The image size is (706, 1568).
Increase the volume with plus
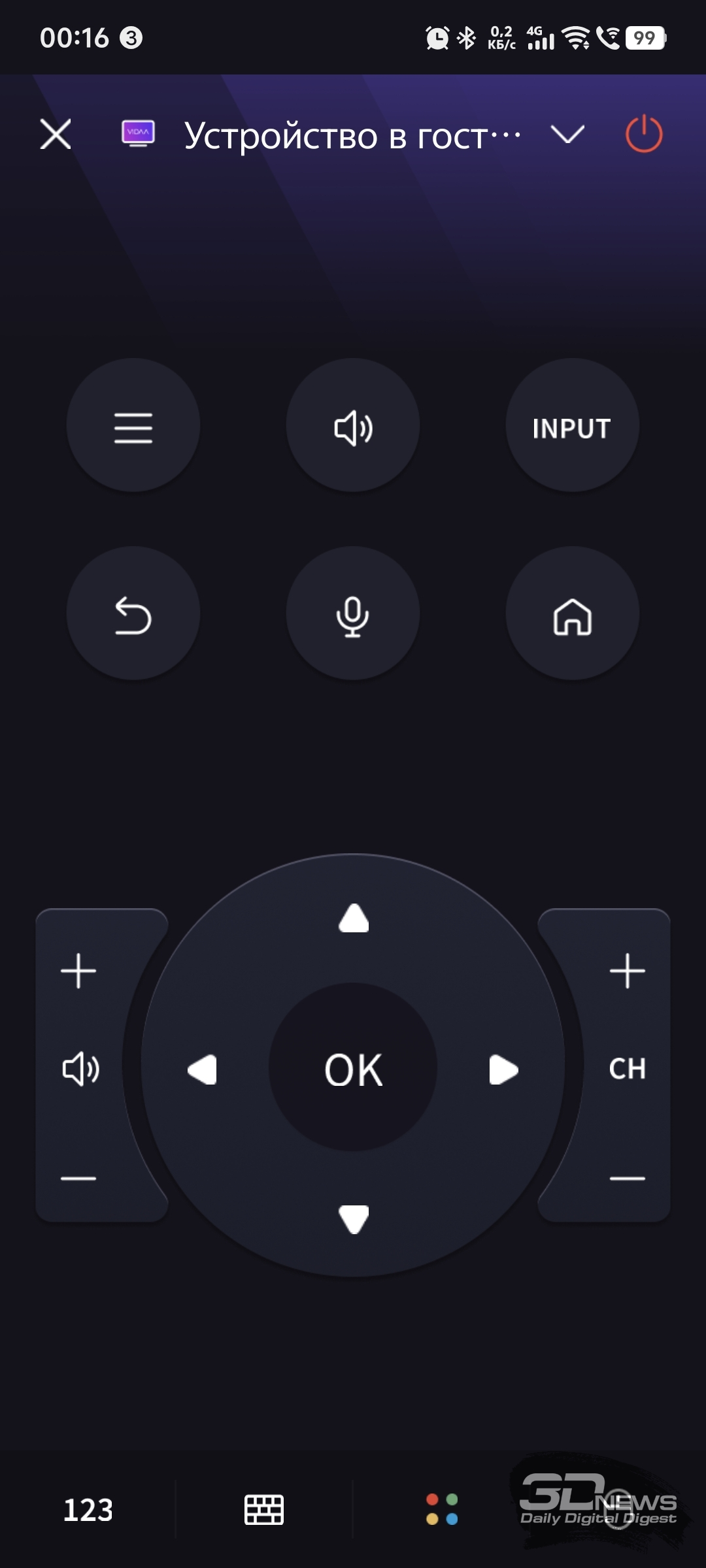coord(78,971)
